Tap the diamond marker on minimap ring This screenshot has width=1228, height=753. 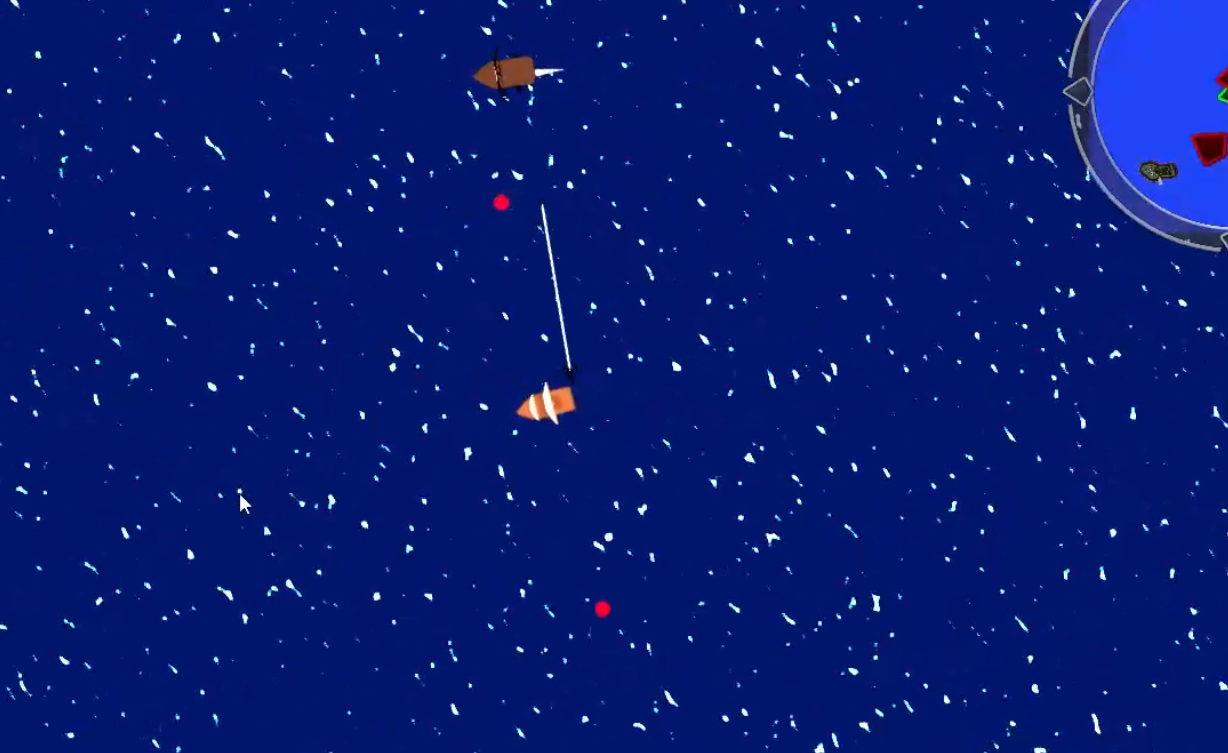pyautogui.click(x=1078, y=92)
